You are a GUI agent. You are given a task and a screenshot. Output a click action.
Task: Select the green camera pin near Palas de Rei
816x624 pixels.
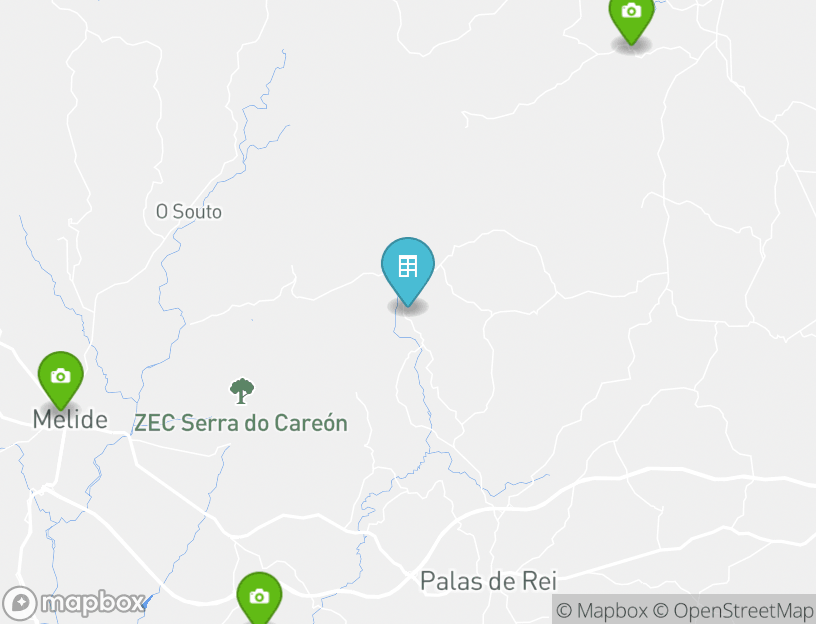[x=259, y=597]
